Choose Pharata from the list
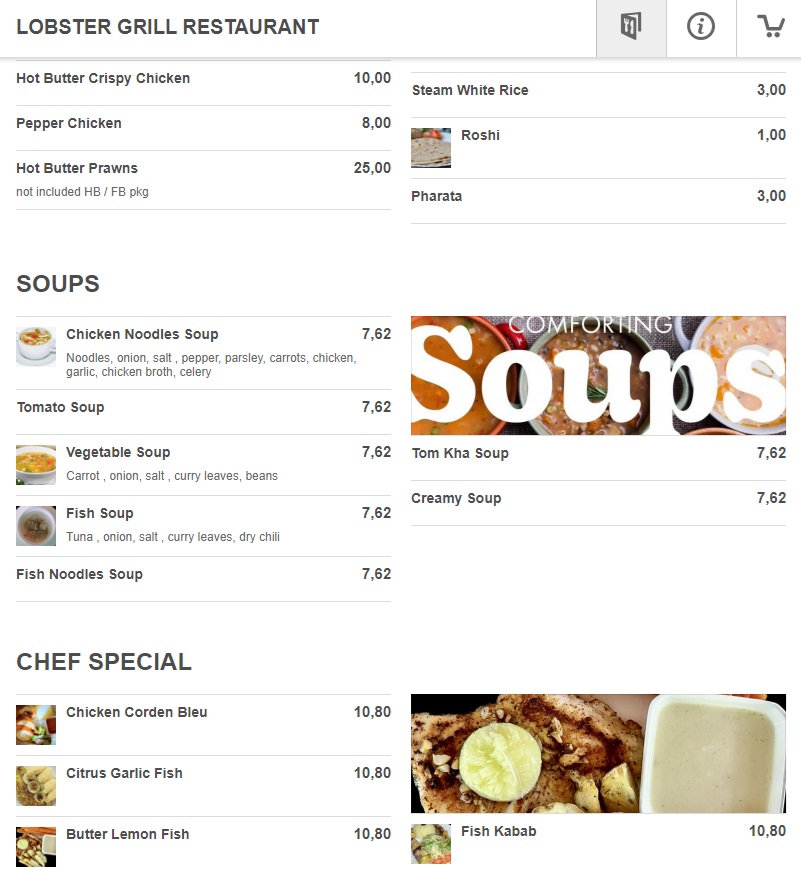 click(x=437, y=197)
